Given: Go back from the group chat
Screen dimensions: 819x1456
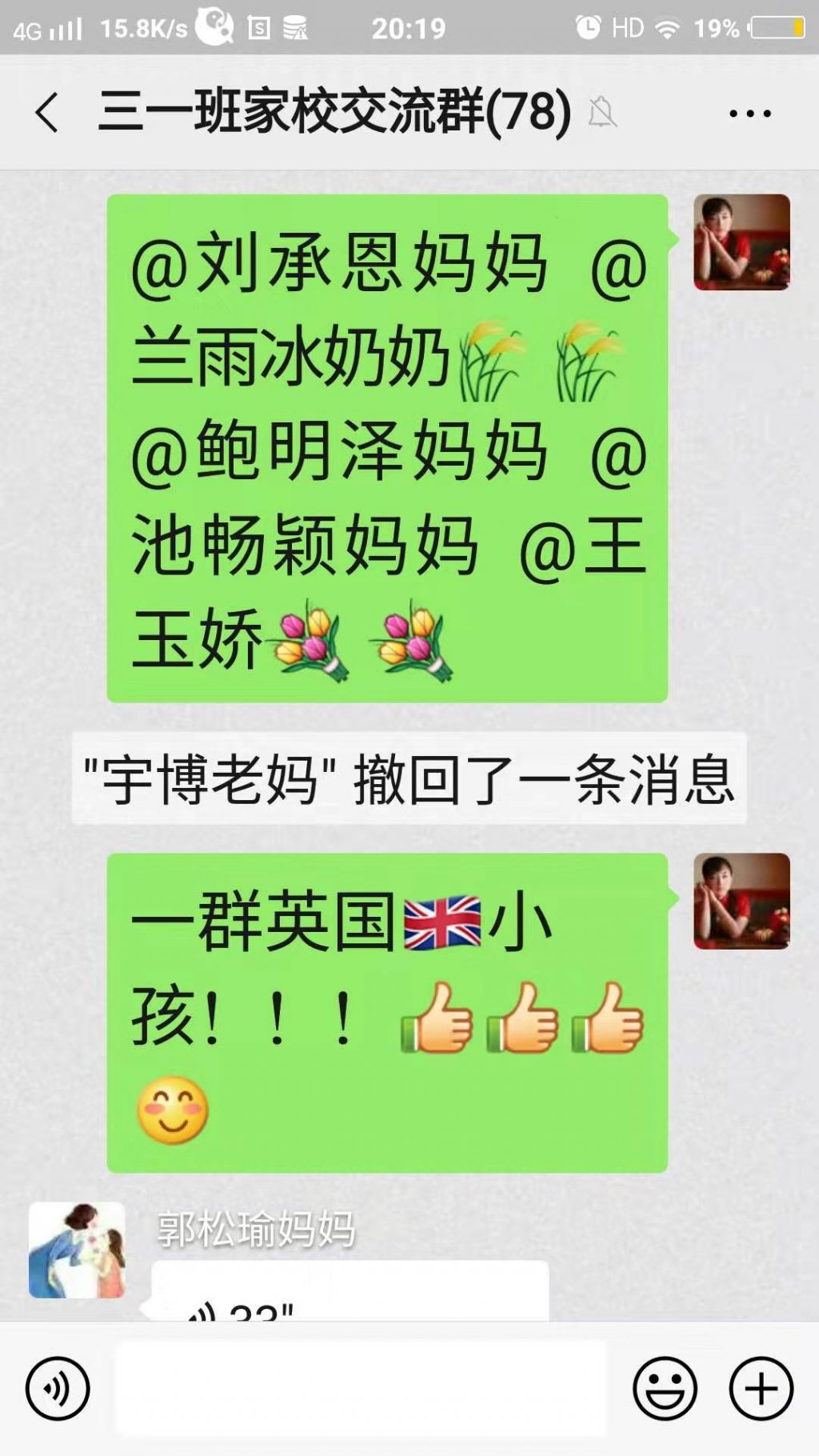Looking at the screenshot, I should coord(48,112).
